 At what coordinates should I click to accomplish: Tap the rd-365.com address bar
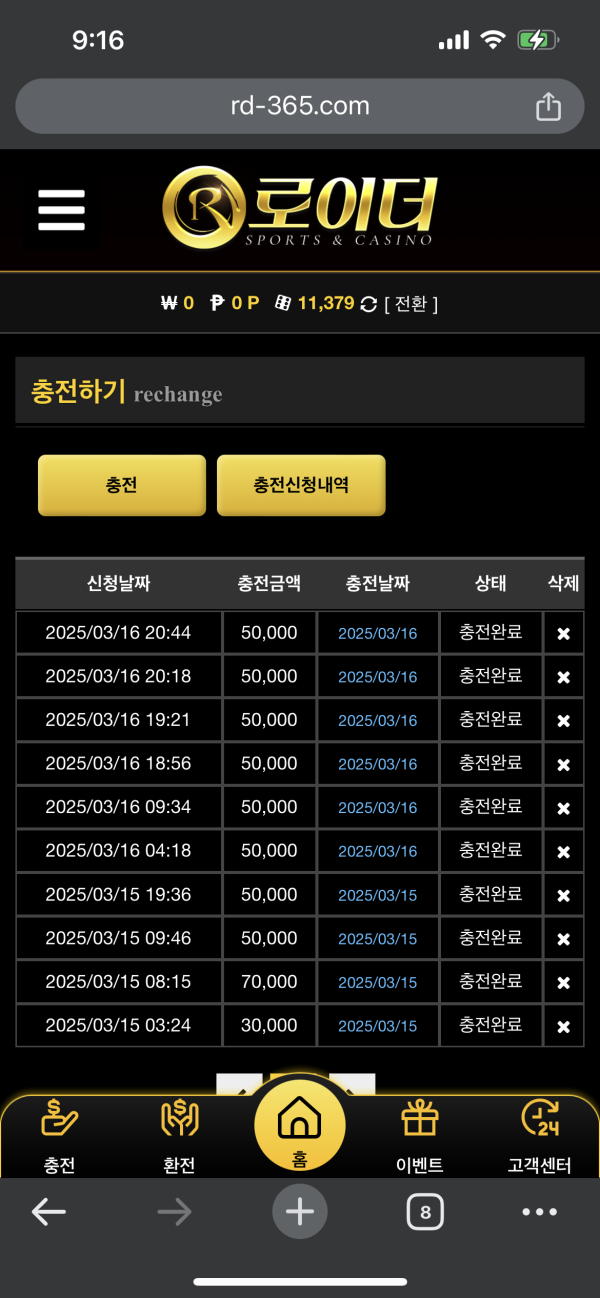(300, 106)
